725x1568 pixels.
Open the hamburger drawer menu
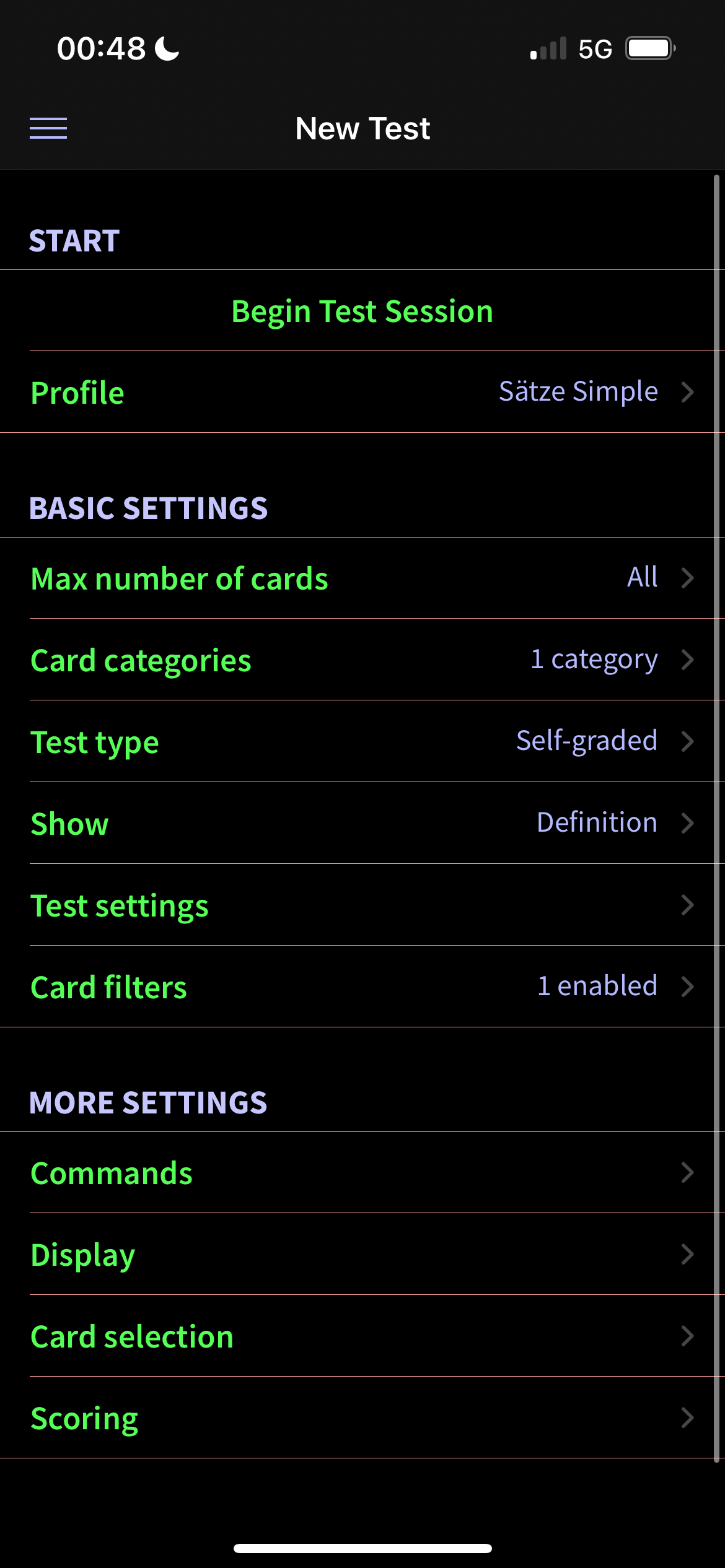(x=48, y=128)
